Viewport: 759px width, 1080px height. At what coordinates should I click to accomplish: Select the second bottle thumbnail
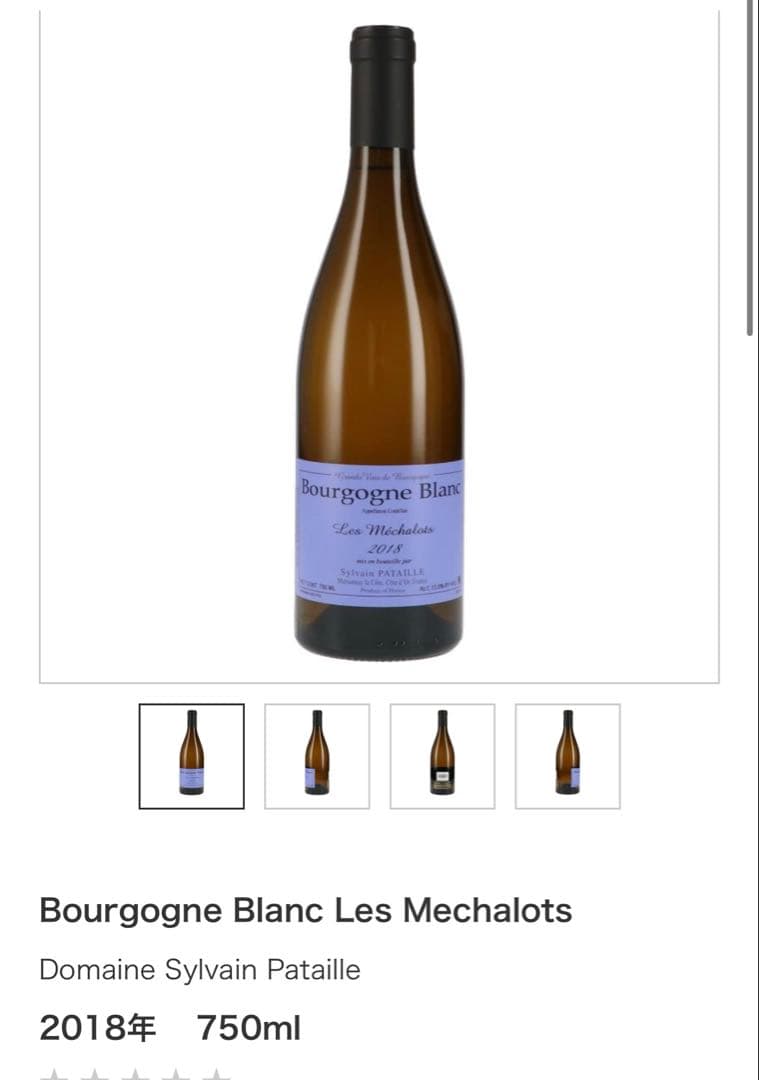[317, 756]
